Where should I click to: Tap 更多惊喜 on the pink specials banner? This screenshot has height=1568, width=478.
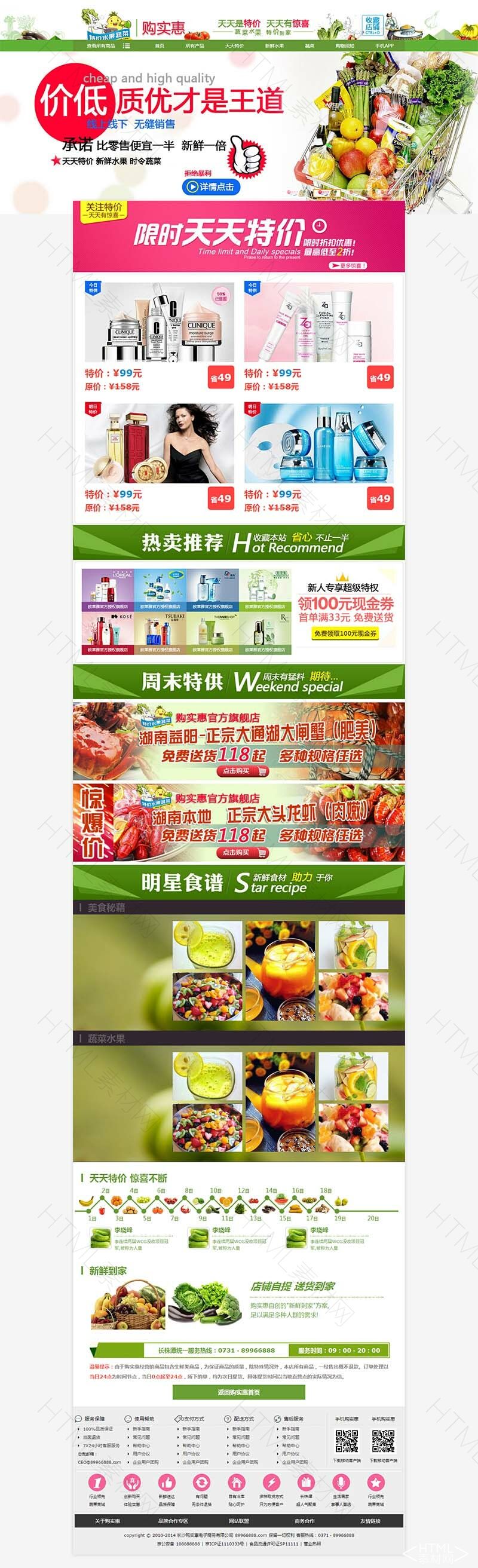(x=349, y=265)
